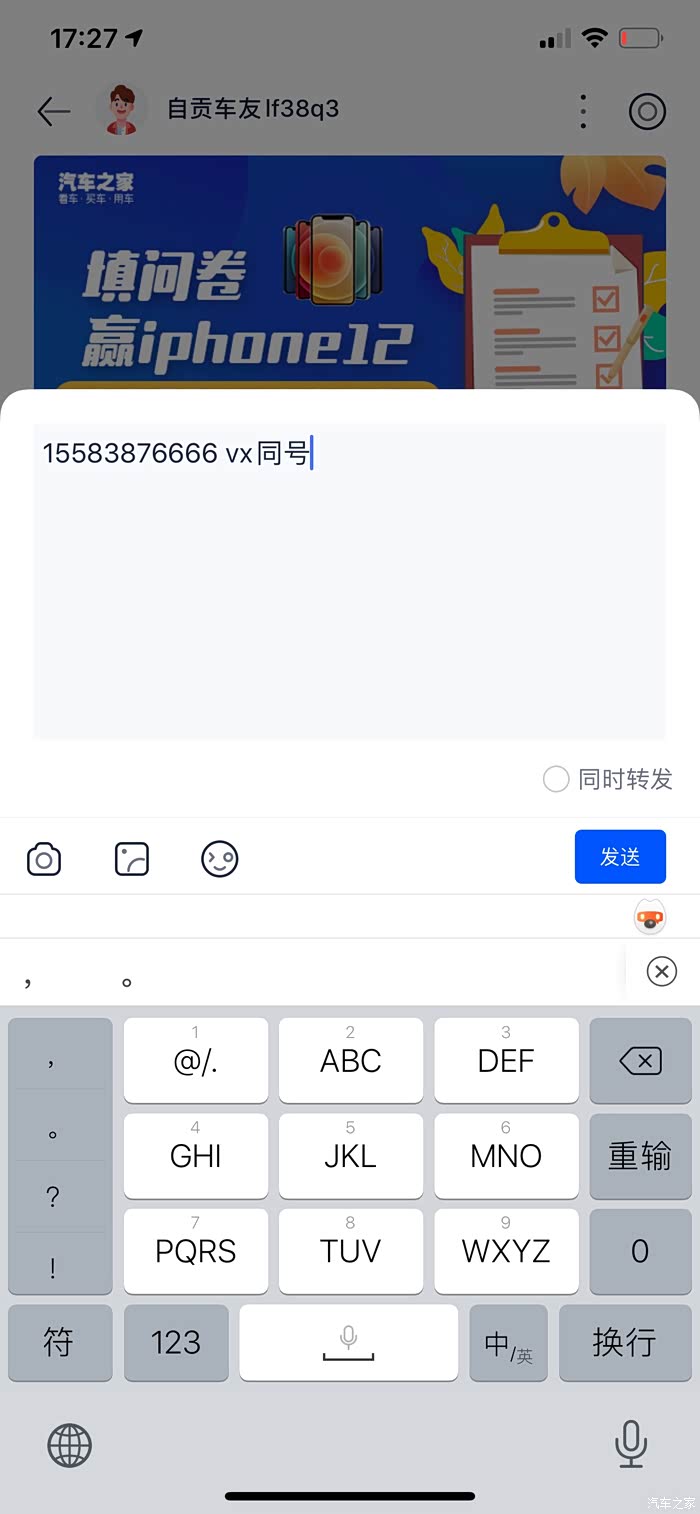Viewport: 700px width, 1514px height.
Task: Tap the voice input space bar
Action: pos(349,1343)
